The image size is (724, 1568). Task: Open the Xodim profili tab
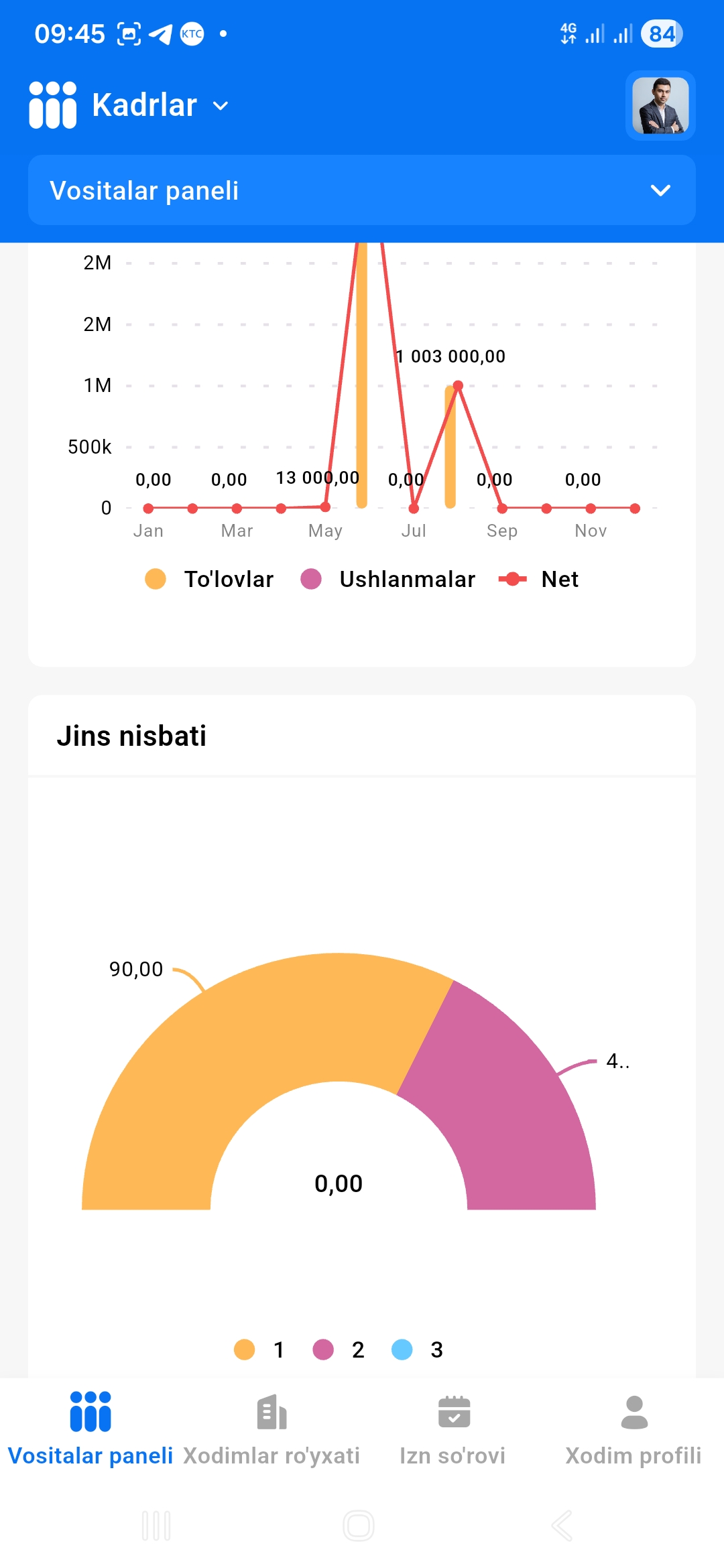click(633, 1427)
